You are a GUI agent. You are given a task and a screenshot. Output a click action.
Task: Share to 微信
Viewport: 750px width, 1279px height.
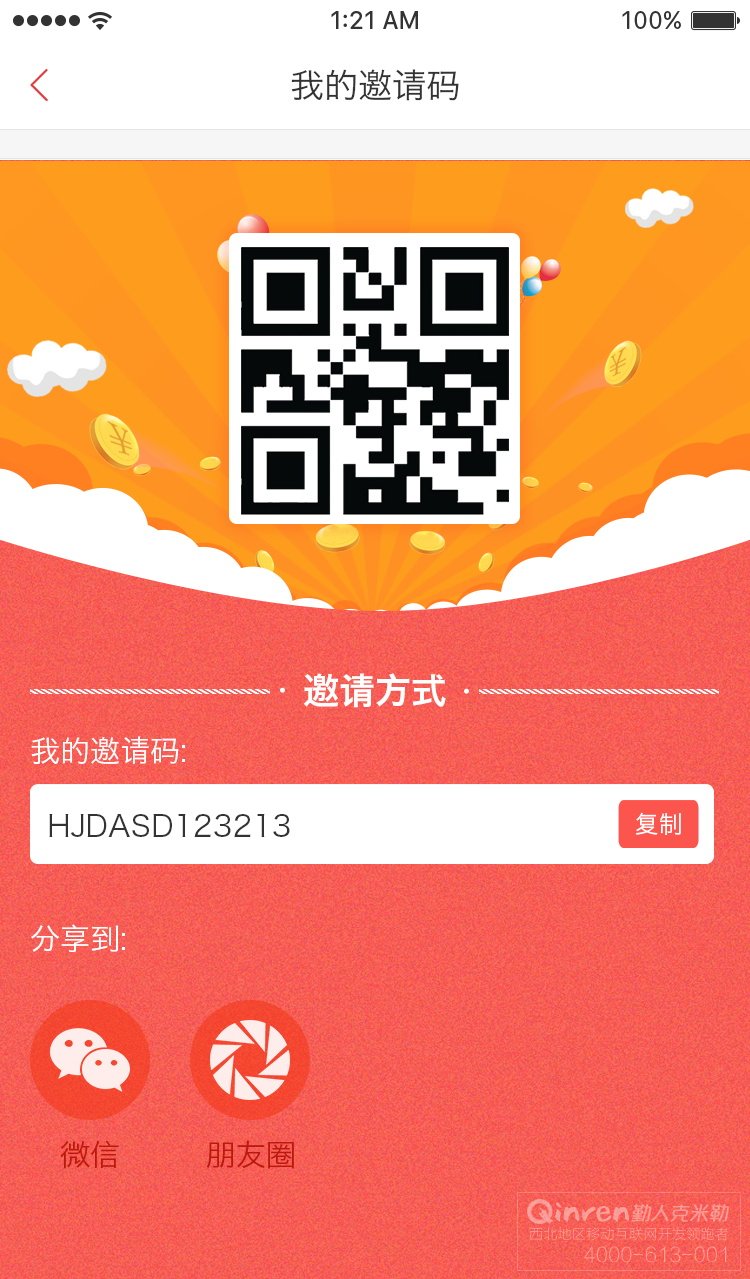point(90,1060)
